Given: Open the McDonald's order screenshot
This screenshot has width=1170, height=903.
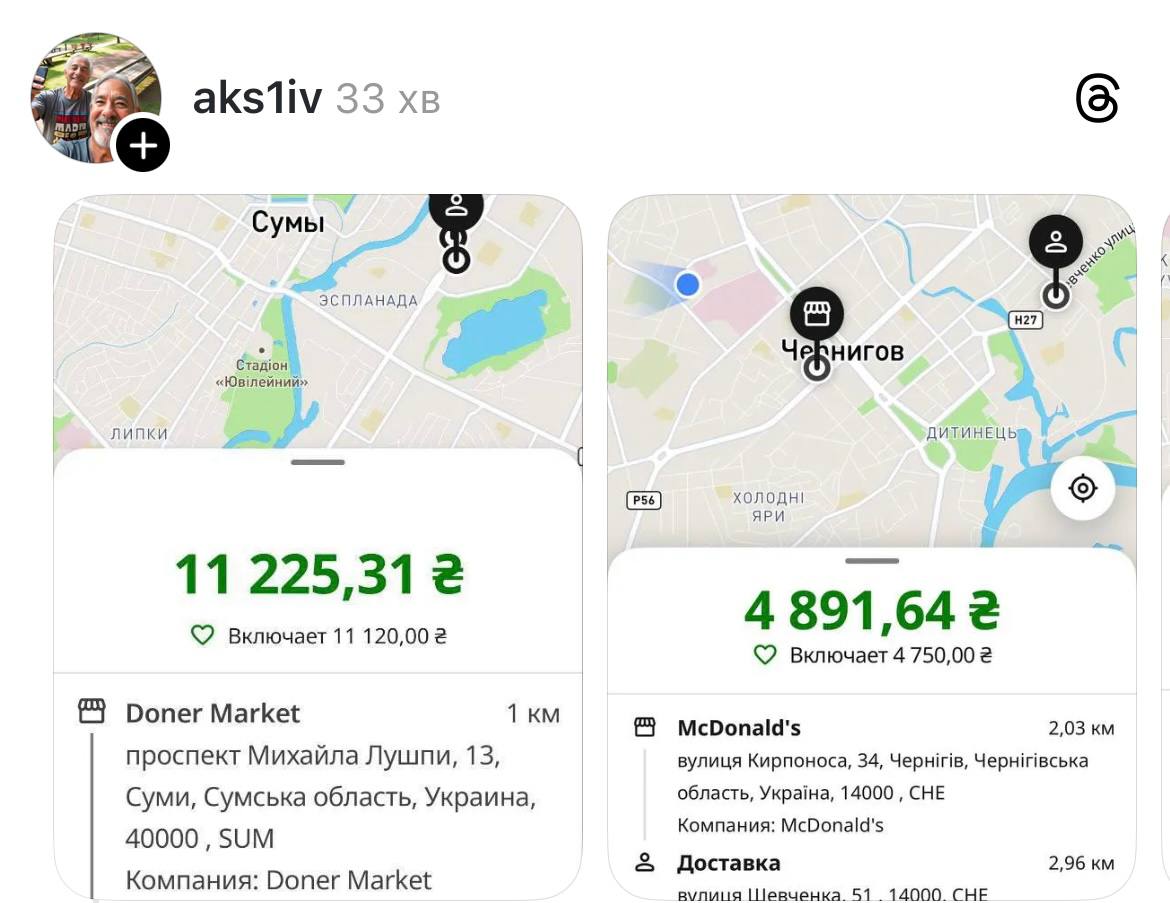Looking at the screenshot, I should [x=871, y=547].
